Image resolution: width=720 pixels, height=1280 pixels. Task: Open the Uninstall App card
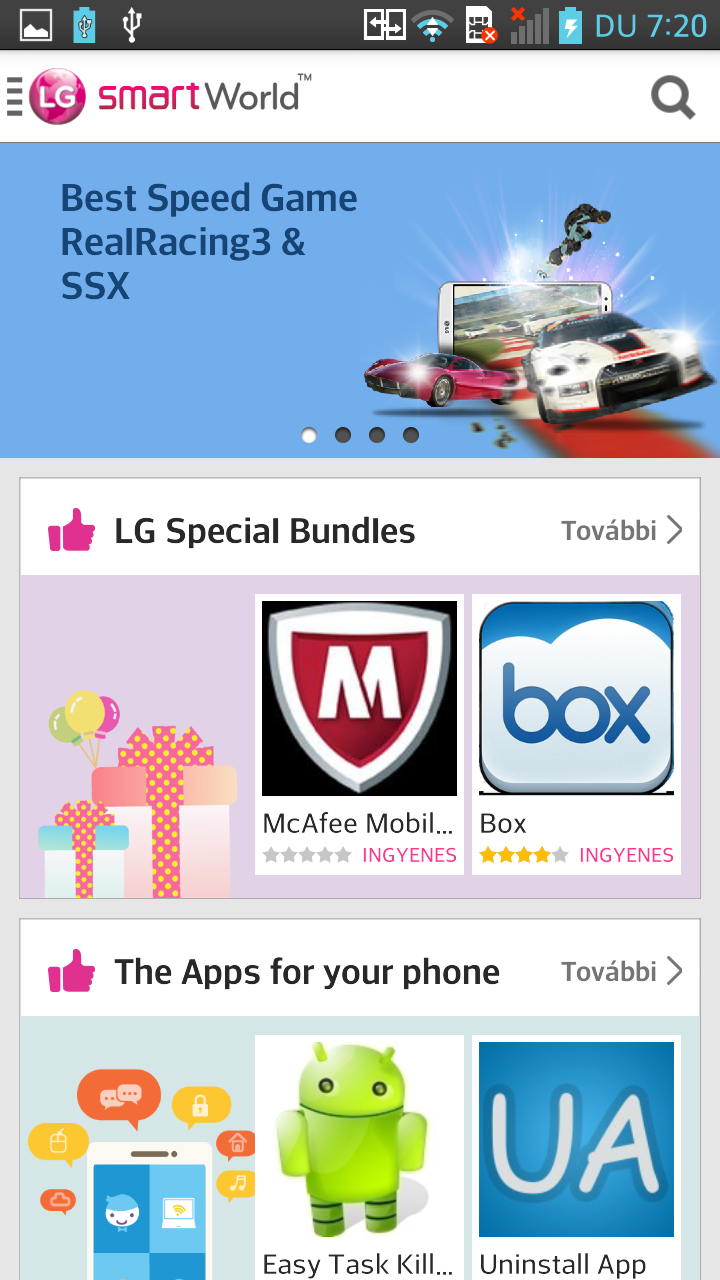pyautogui.click(x=576, y=1155)
